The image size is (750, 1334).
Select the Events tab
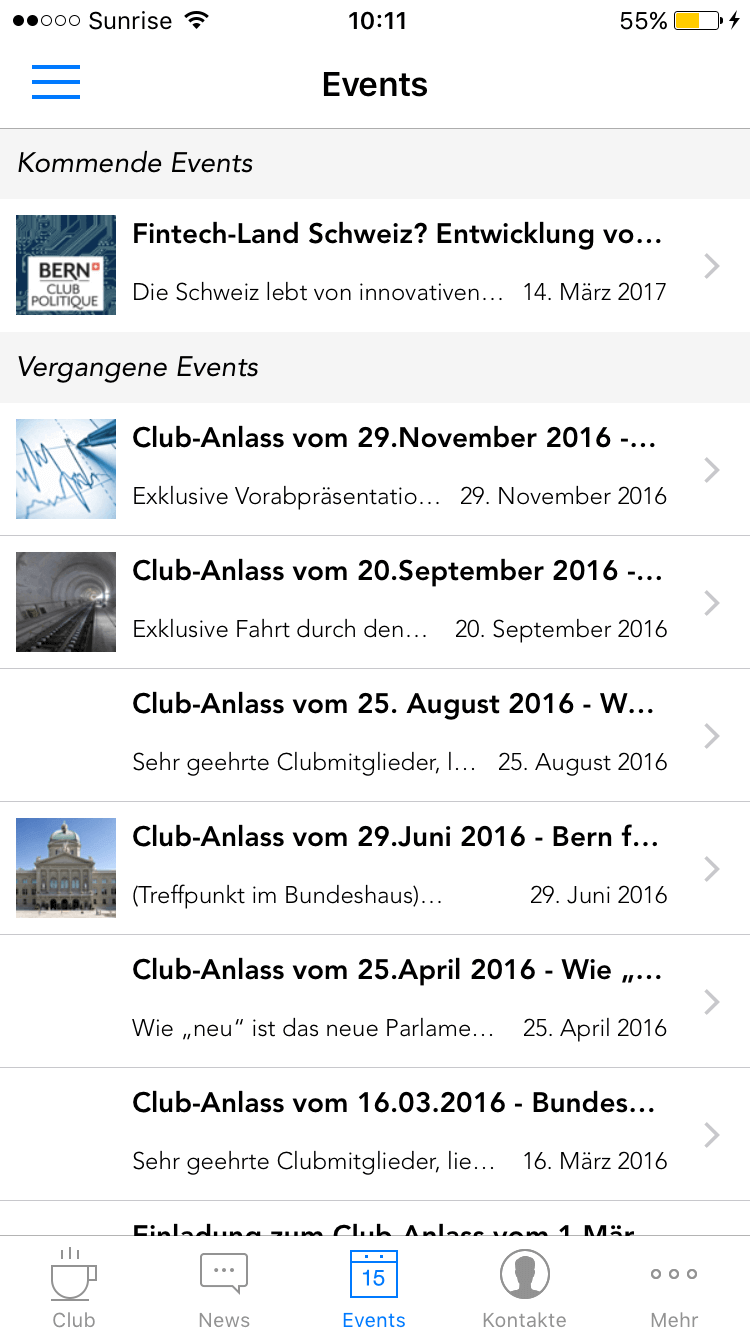[374, 1288]
